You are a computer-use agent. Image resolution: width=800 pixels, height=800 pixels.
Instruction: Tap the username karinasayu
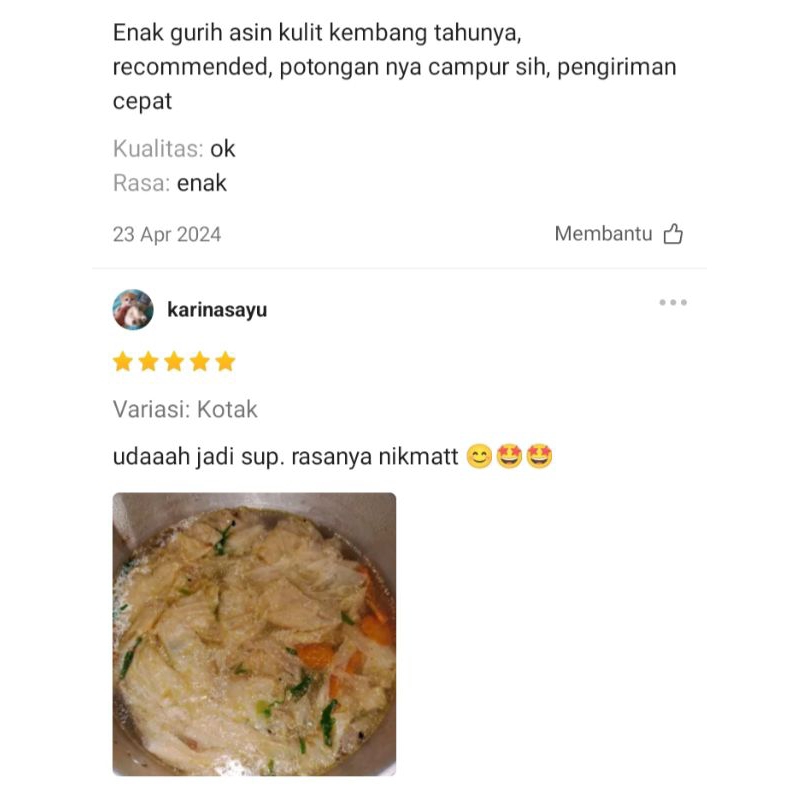217,310
